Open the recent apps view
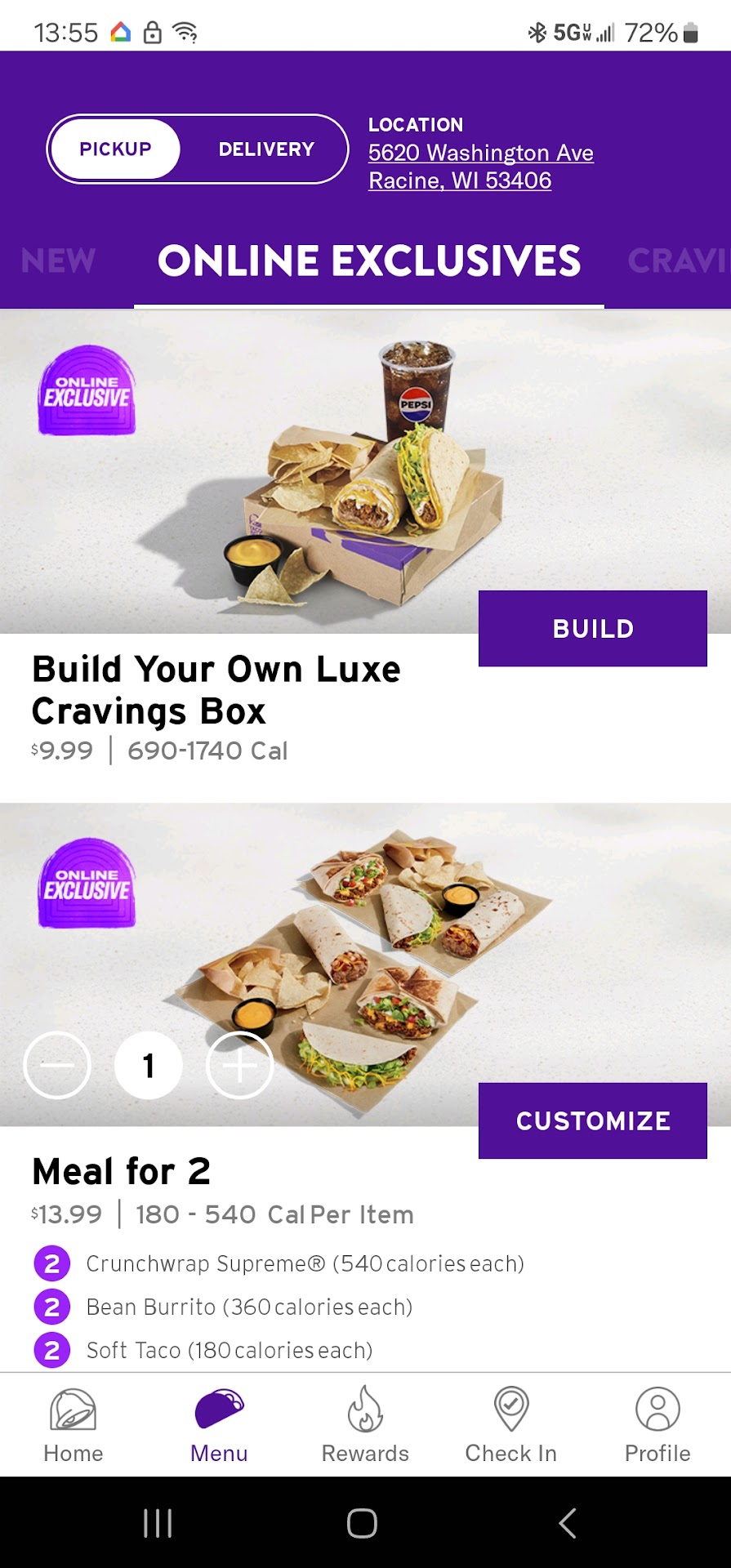731x1568 pixels. tap(158, 1523)
